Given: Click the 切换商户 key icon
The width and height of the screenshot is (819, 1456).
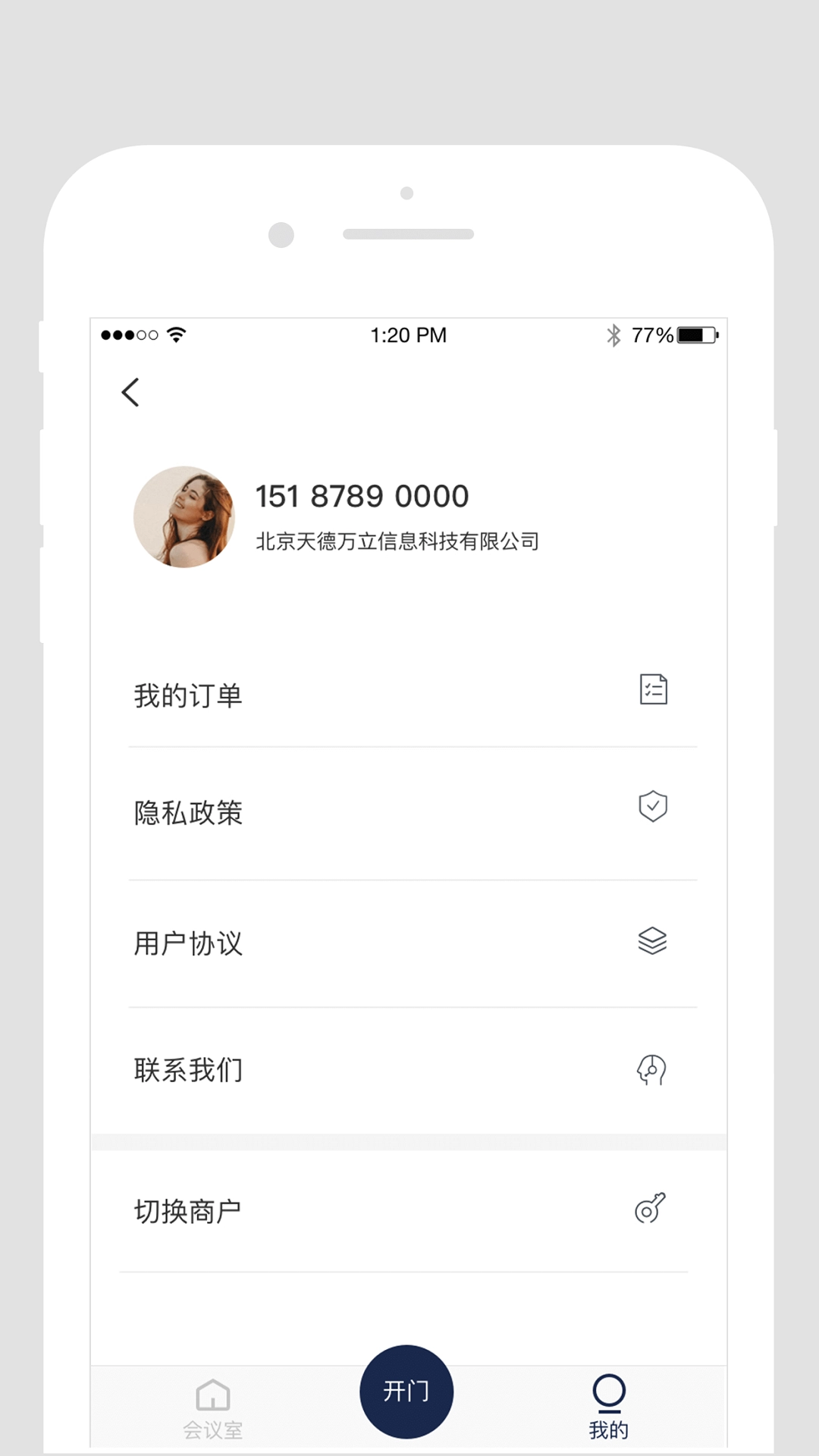Looking at the screenshot, I should 651,1207.
